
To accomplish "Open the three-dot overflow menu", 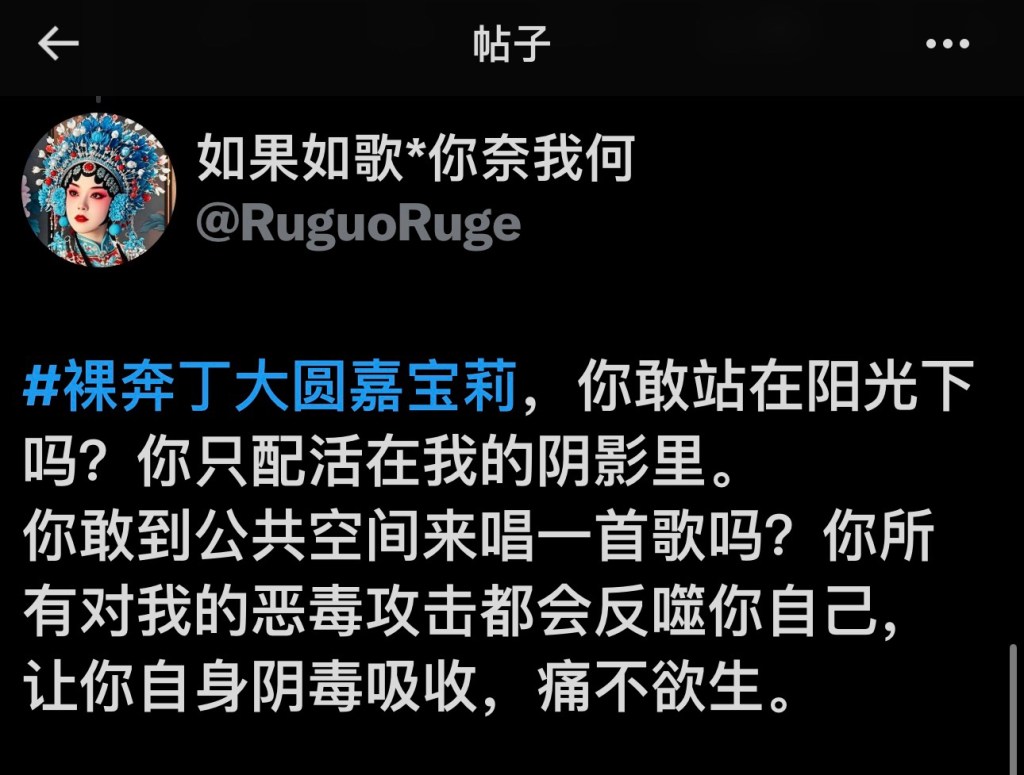I will (947, 44).
